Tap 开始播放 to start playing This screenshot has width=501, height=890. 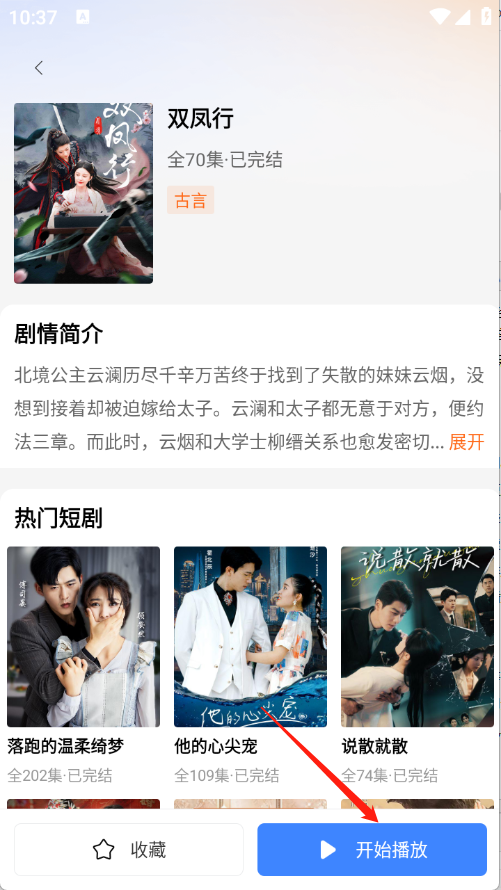pyautogui.click(x=372, y=850)
